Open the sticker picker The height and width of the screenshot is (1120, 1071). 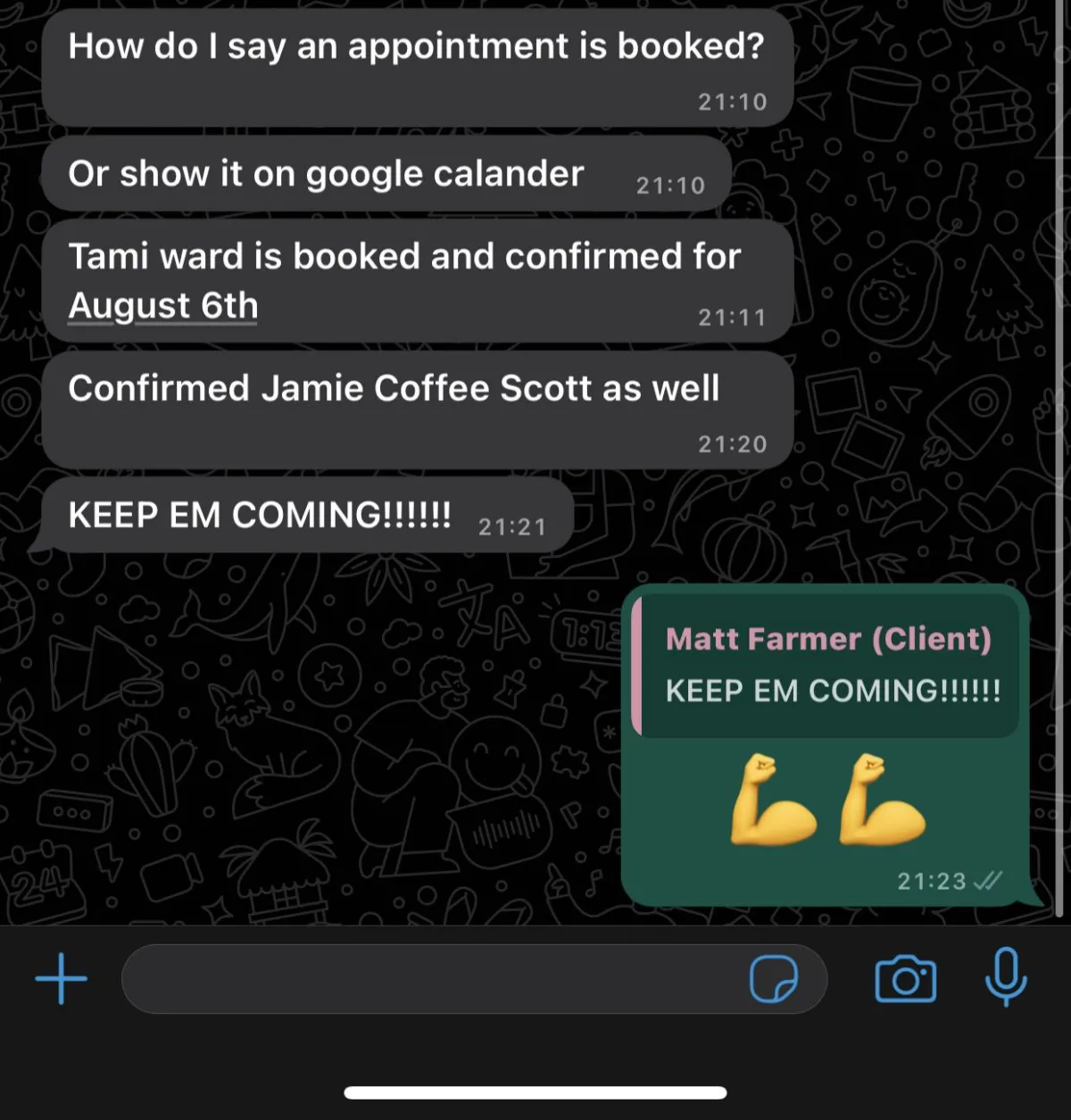coord(773,979)
